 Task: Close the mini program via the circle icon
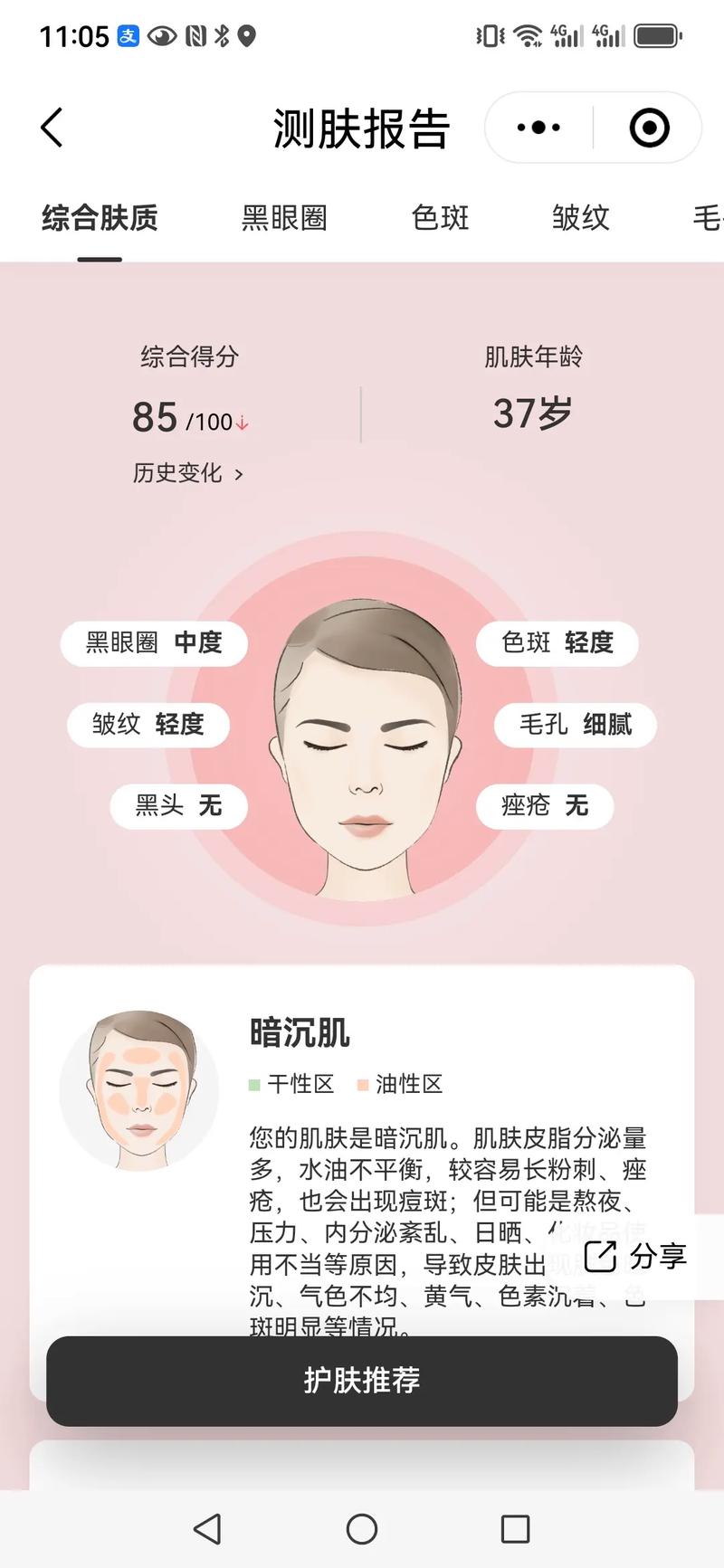(x=649, y=128)
